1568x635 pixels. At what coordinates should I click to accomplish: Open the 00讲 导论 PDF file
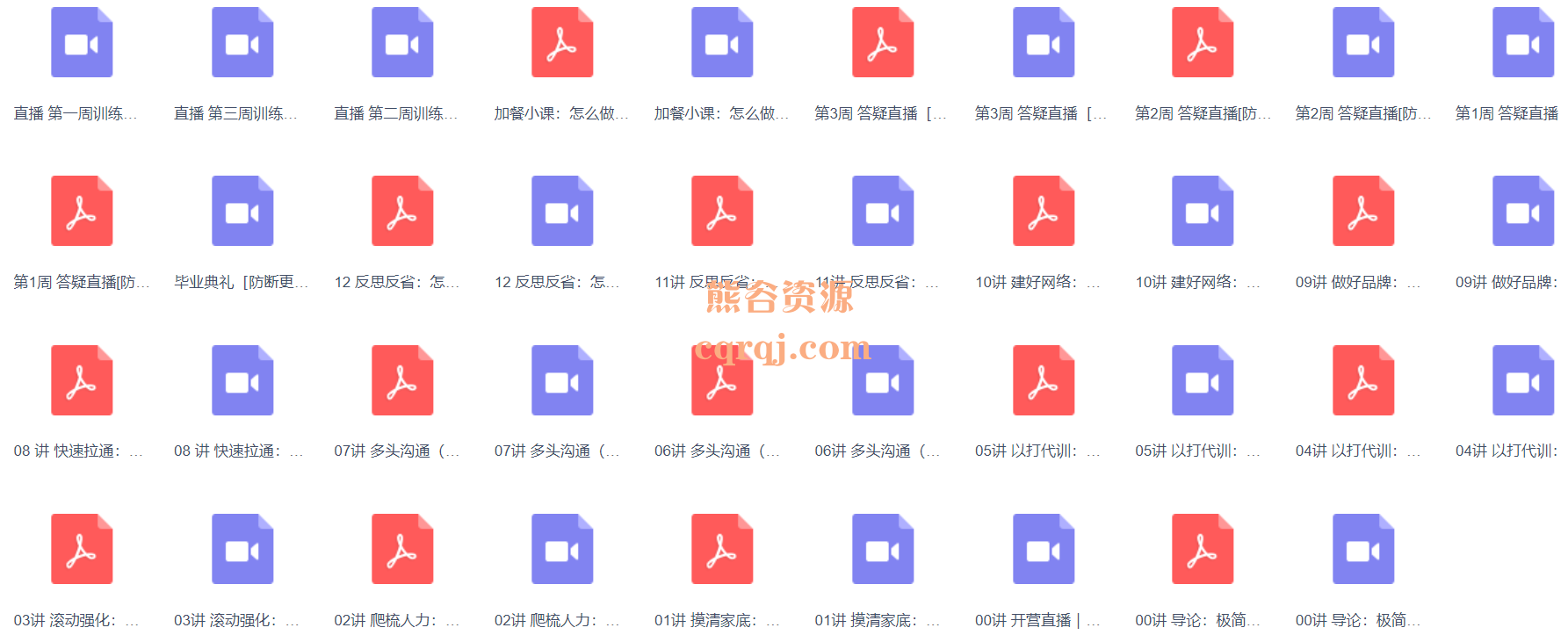click(1203, 550)
